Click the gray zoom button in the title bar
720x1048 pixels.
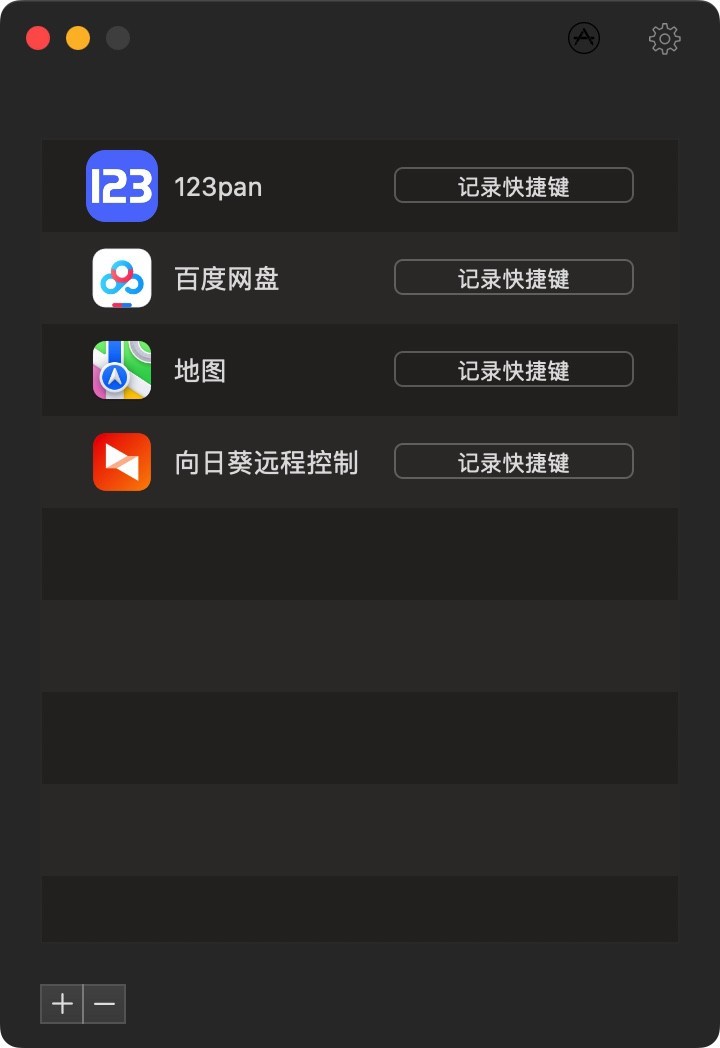click(x=117, y=37)
